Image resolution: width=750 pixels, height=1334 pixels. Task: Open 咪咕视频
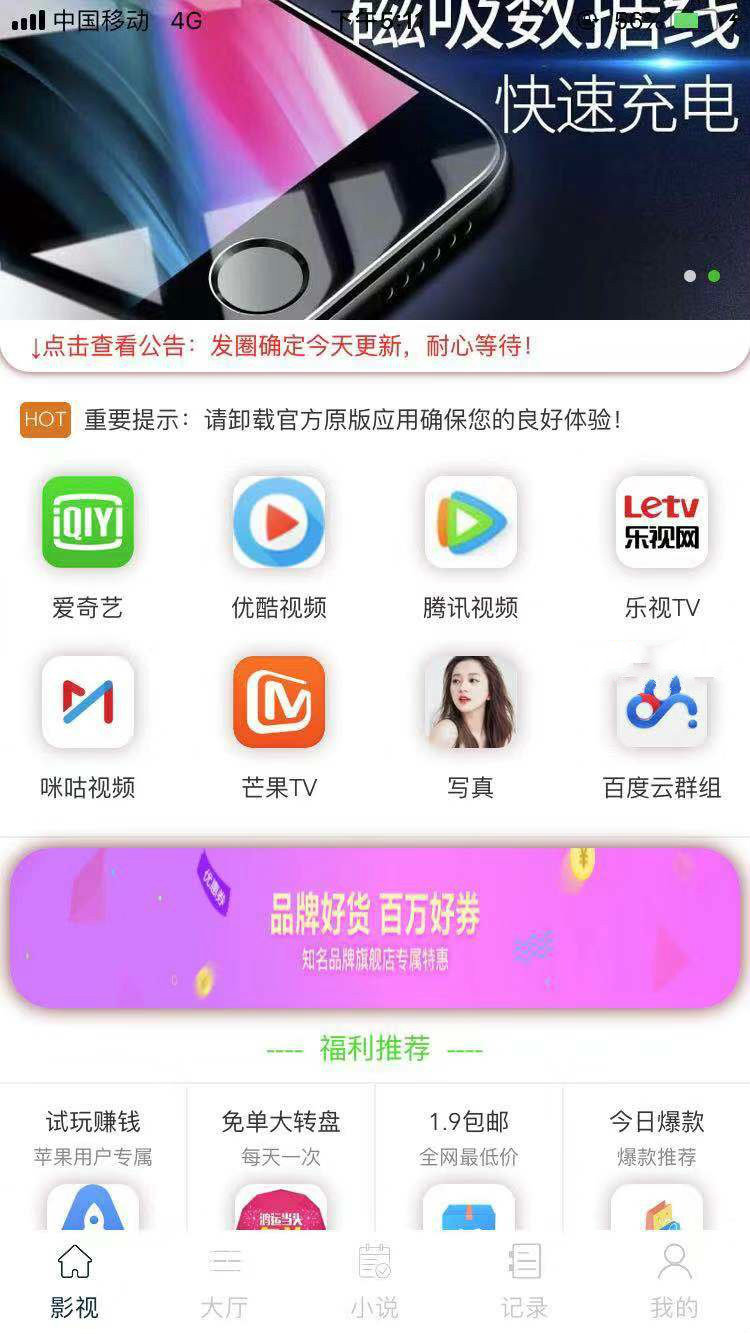[88, 702]
